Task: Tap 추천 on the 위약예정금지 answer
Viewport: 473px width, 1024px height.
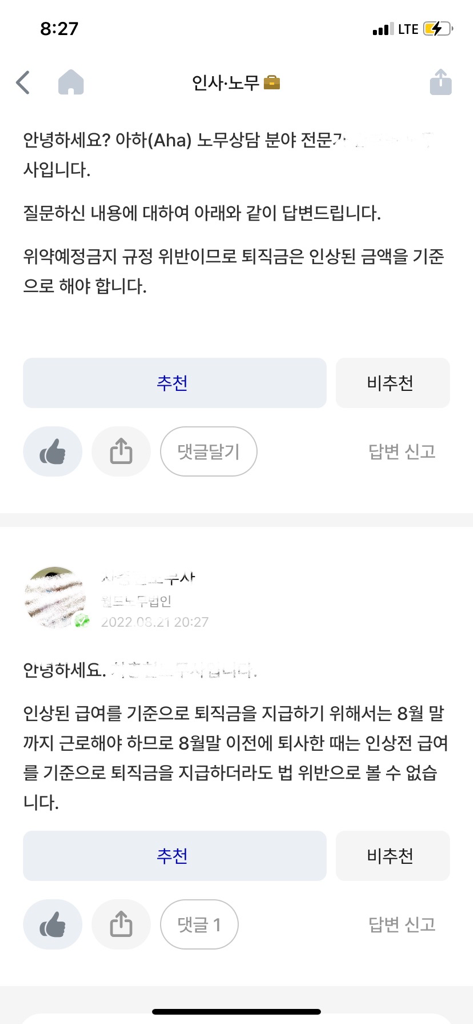Action: pyautogui.click(x=174, y=383)
